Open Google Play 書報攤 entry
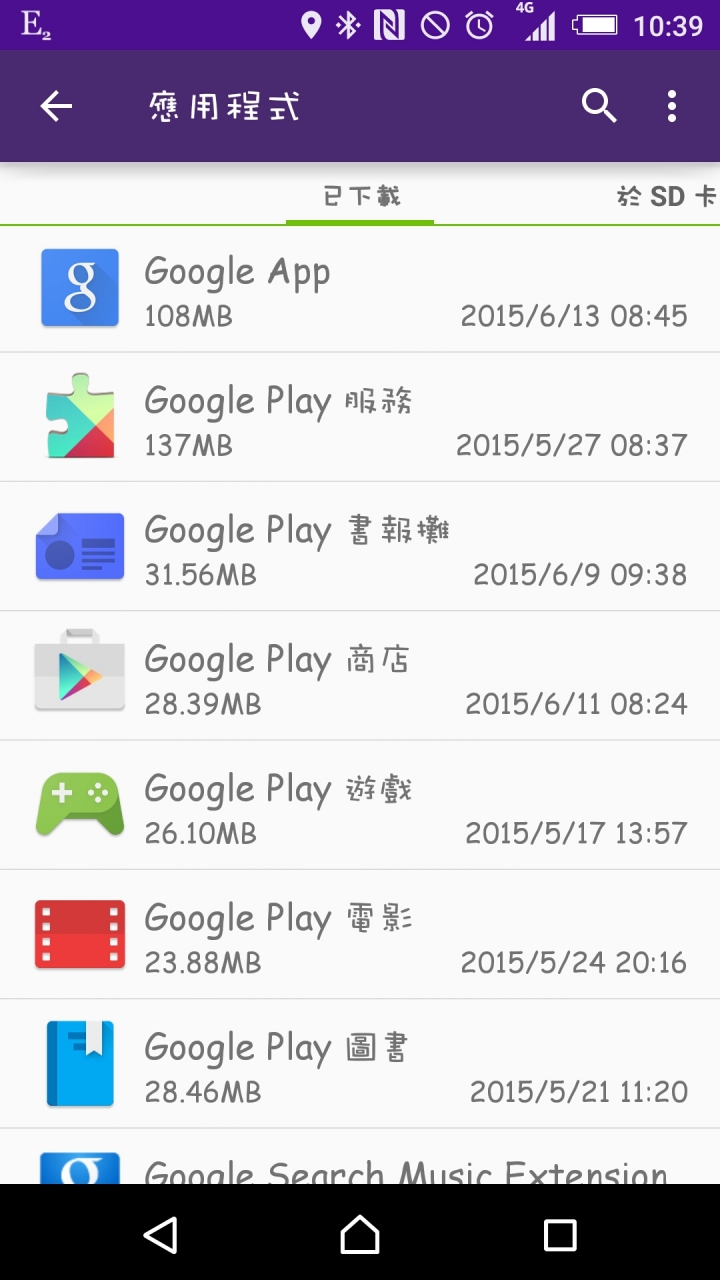Screen dimensions: 720x1280 pyautogui.click(x=360, y=546)
